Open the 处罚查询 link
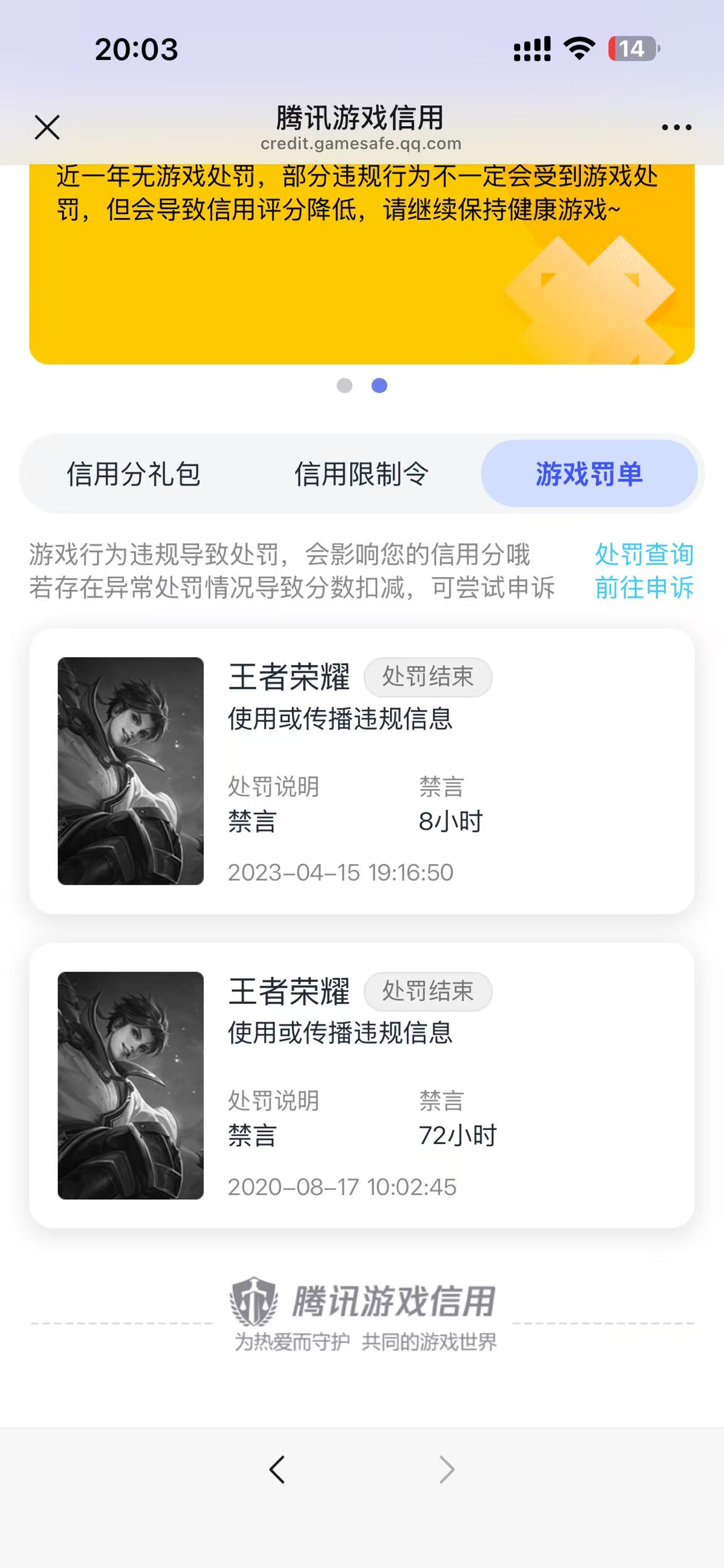The width and height of the screenshot is (724, 1568). pos(644,555)
